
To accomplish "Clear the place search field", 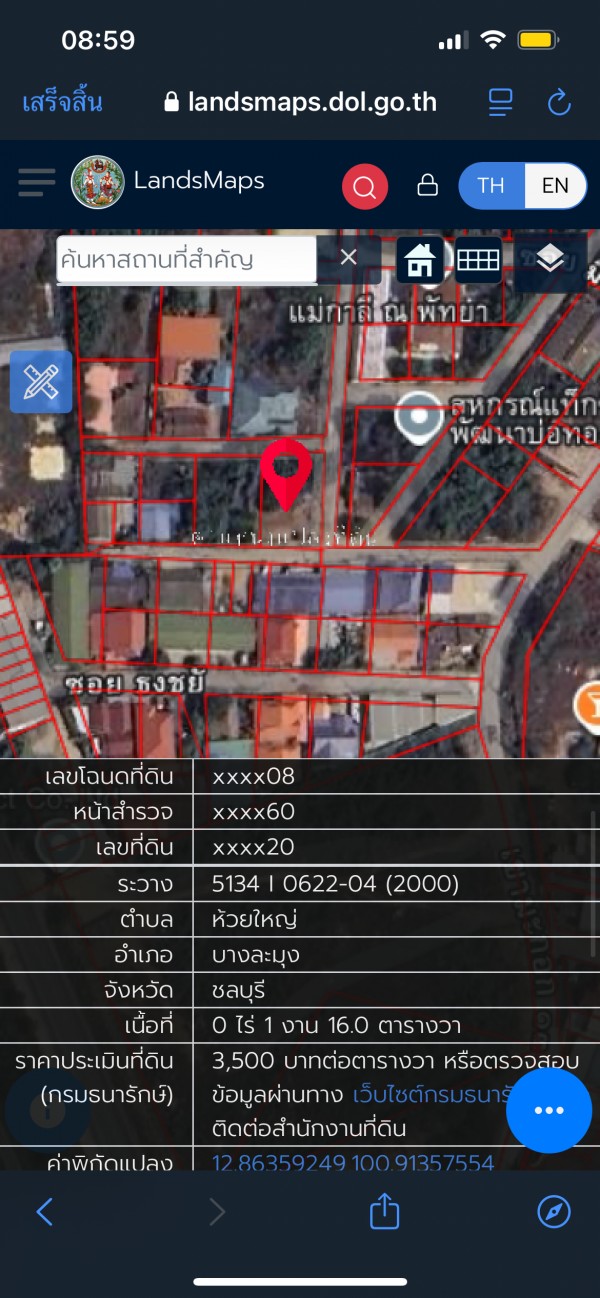I will tap(348, 258).
